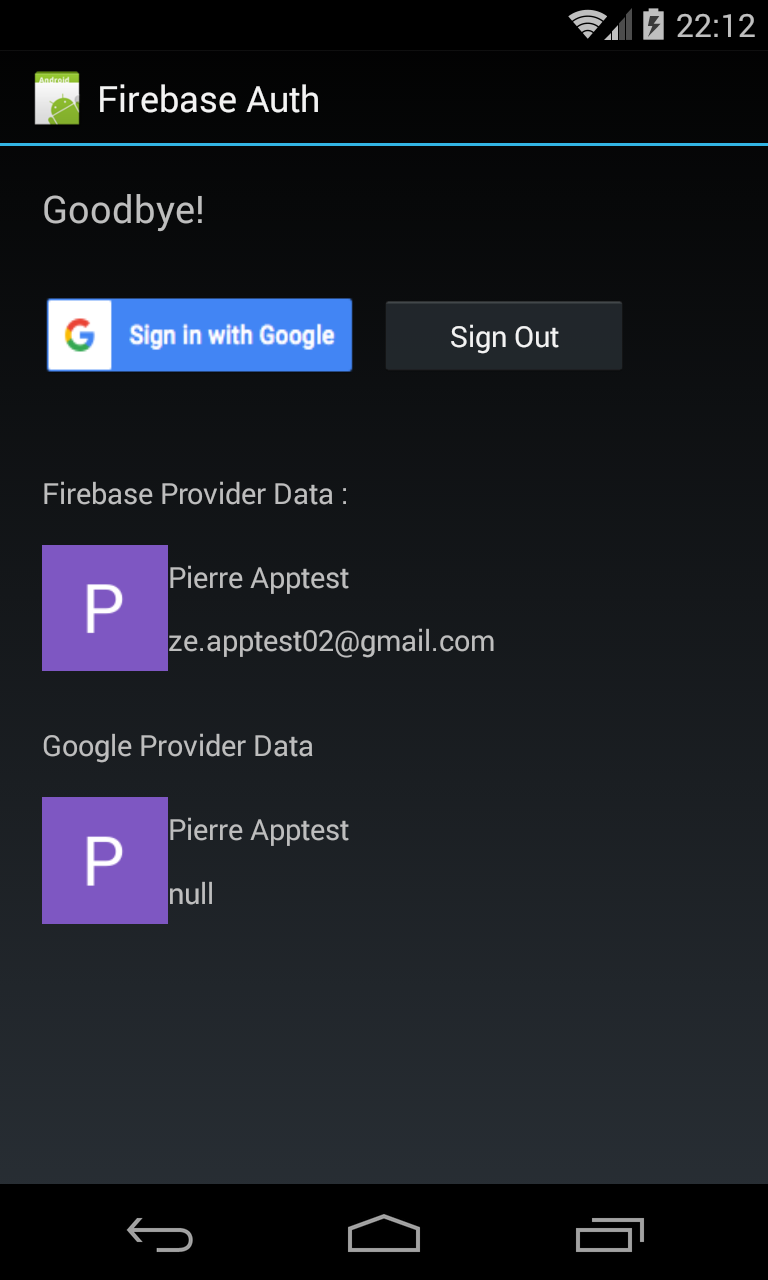Tap the Sign Out button
768x1280 pixels.
[504, 336]
